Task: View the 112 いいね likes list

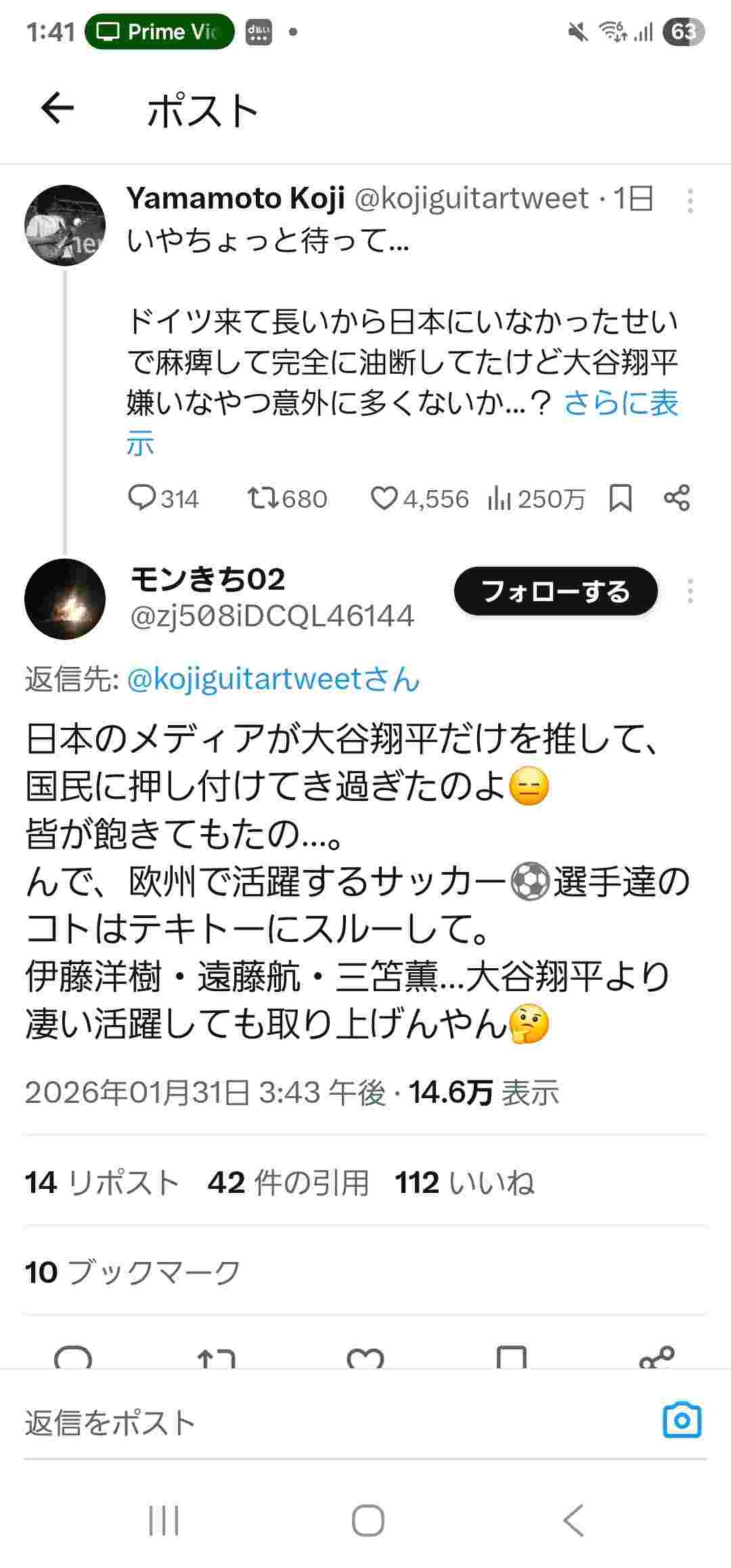Action: pyautogui.click(x=465, y=1183)
